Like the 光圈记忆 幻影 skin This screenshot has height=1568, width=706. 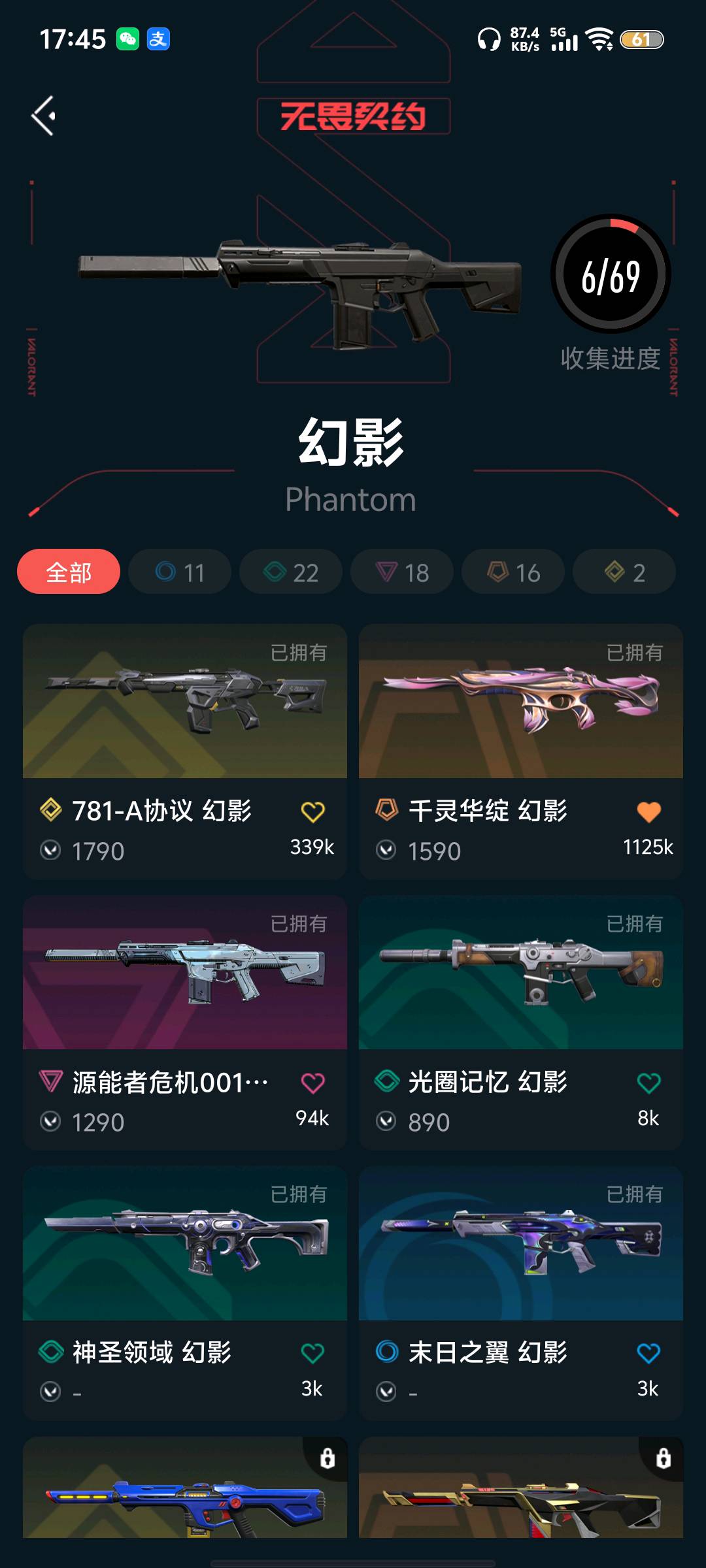648,1083
